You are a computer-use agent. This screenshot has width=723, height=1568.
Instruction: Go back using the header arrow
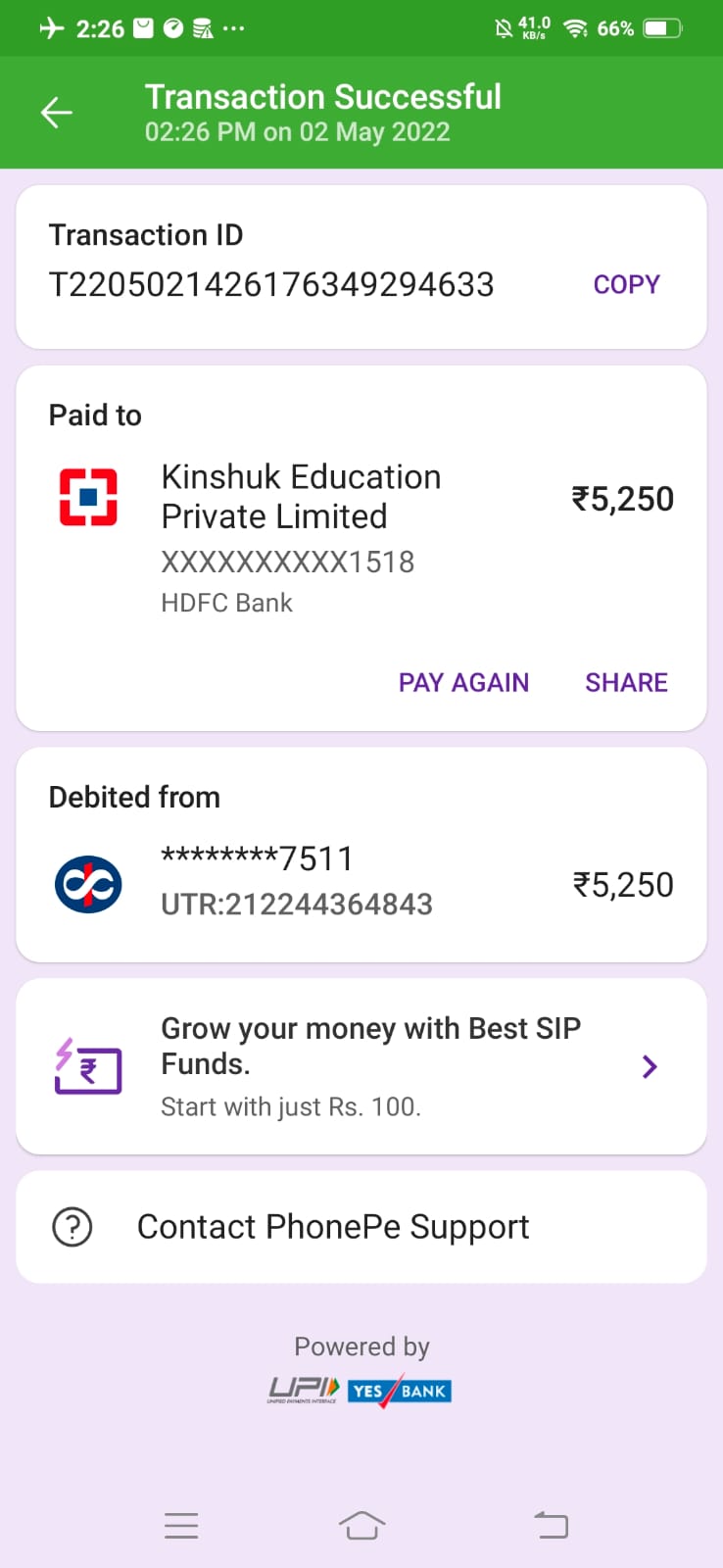pos(57,113)
